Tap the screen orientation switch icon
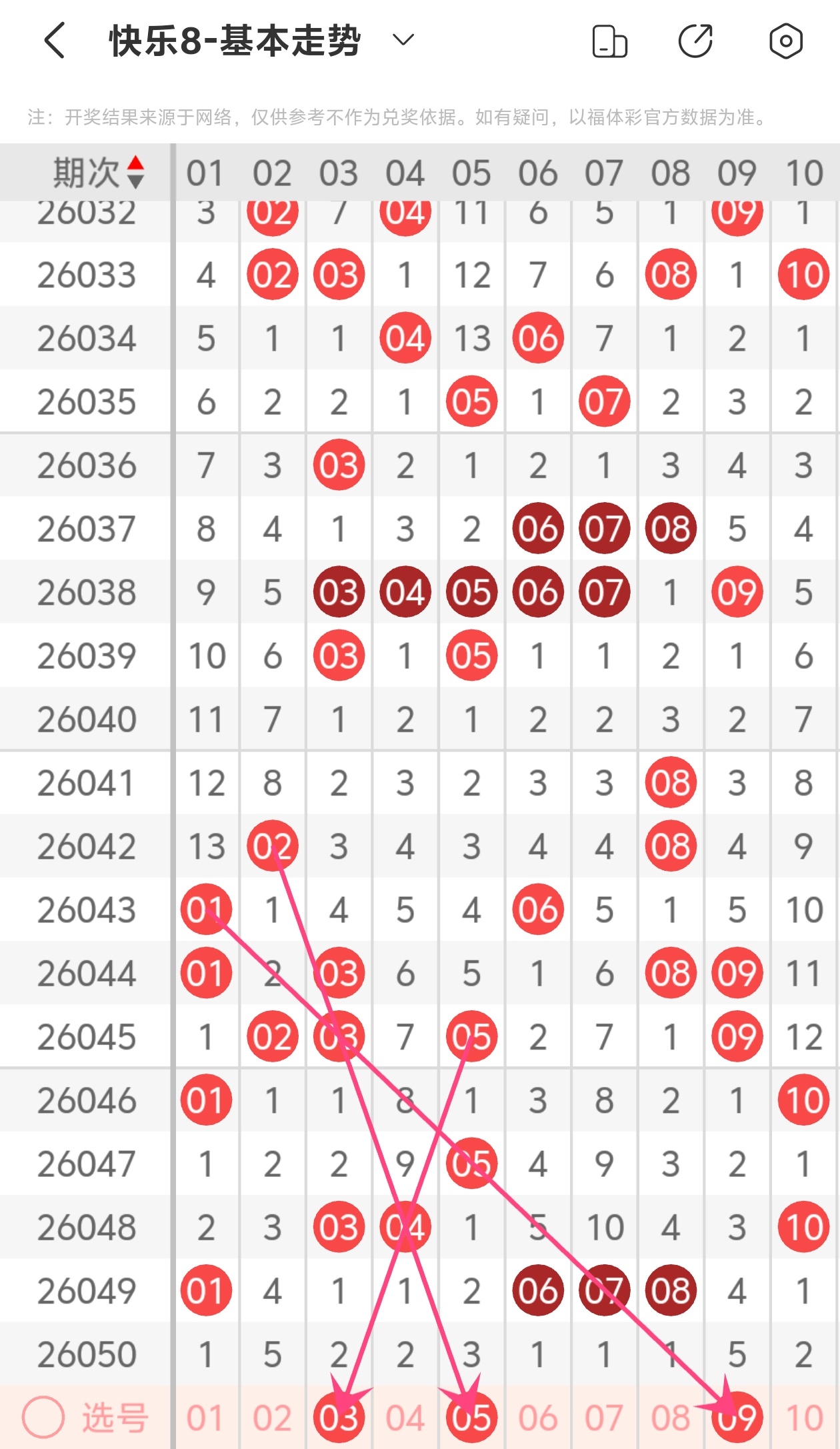840x1449 pixels. click(x=609, y=41)
